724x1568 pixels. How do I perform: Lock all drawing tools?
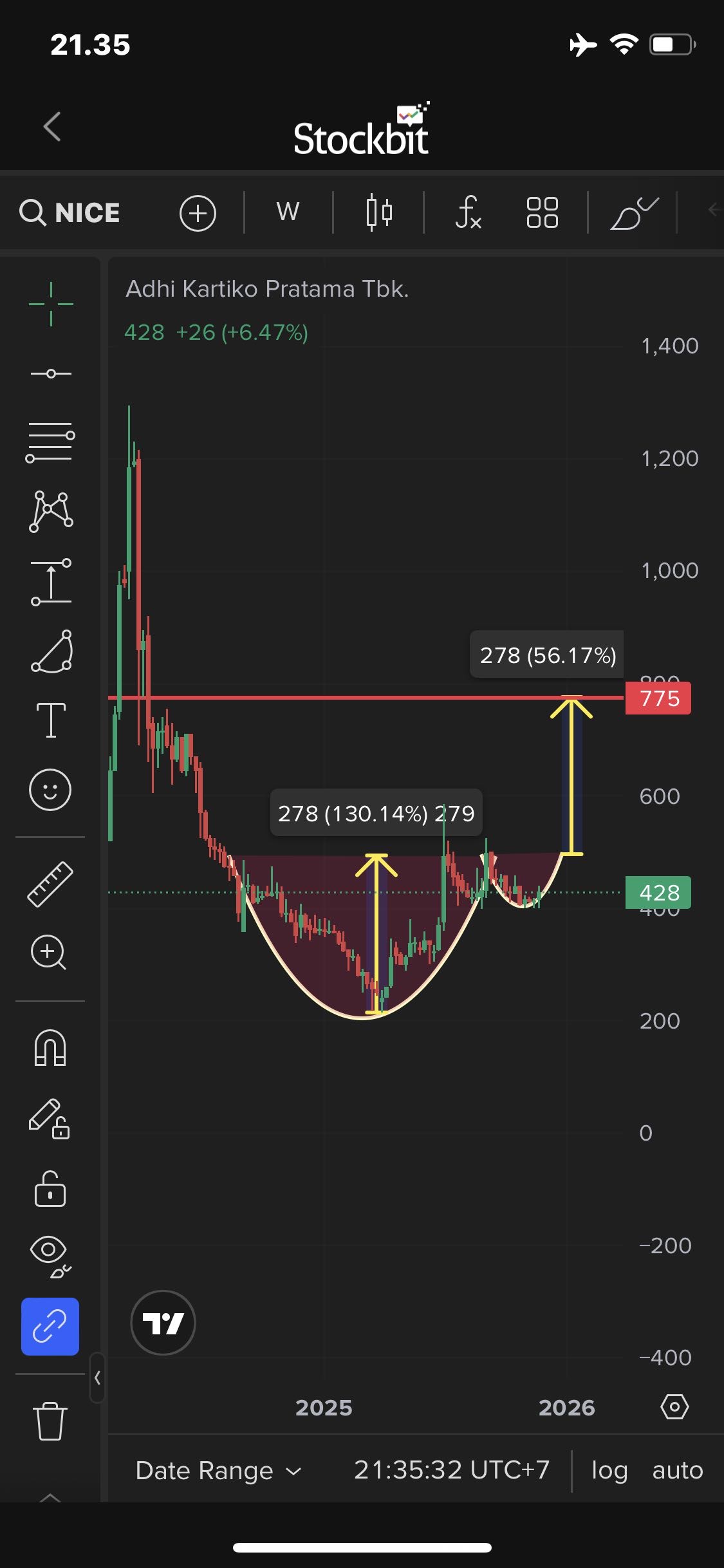point(50,1188)
